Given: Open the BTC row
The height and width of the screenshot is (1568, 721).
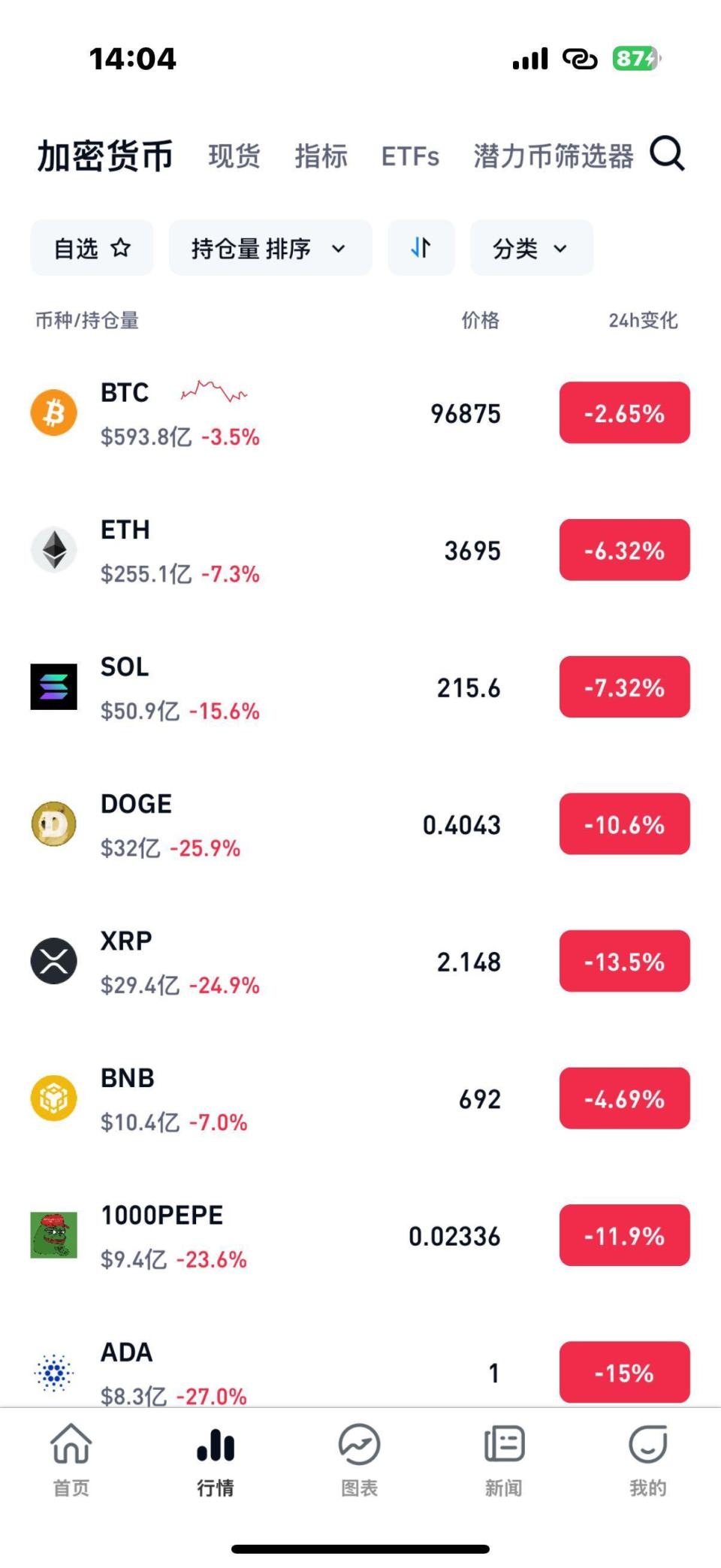Looking at the screenshot, I should (300, 413).
